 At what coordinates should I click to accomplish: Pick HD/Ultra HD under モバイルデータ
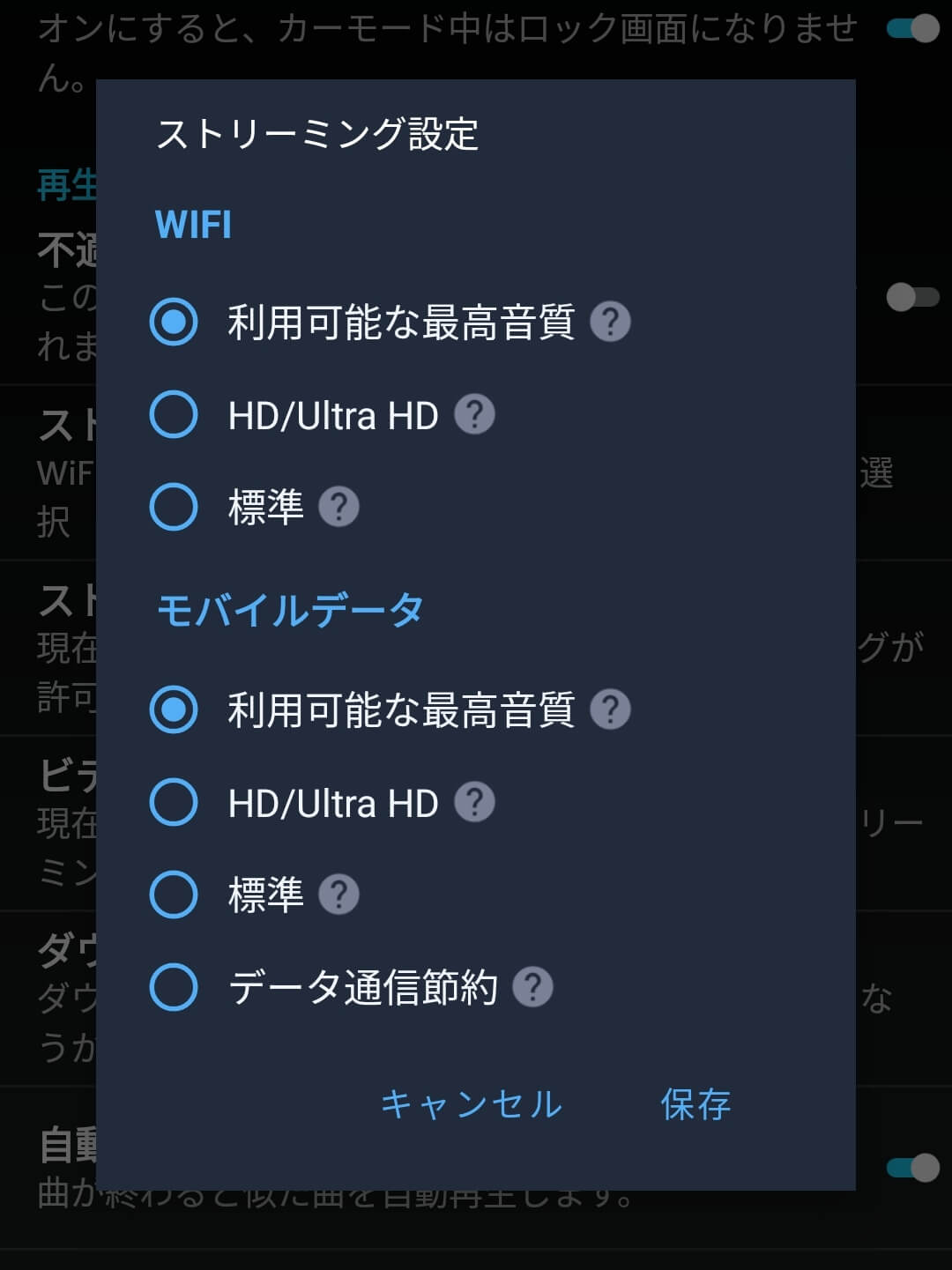(x=174, y=800)
